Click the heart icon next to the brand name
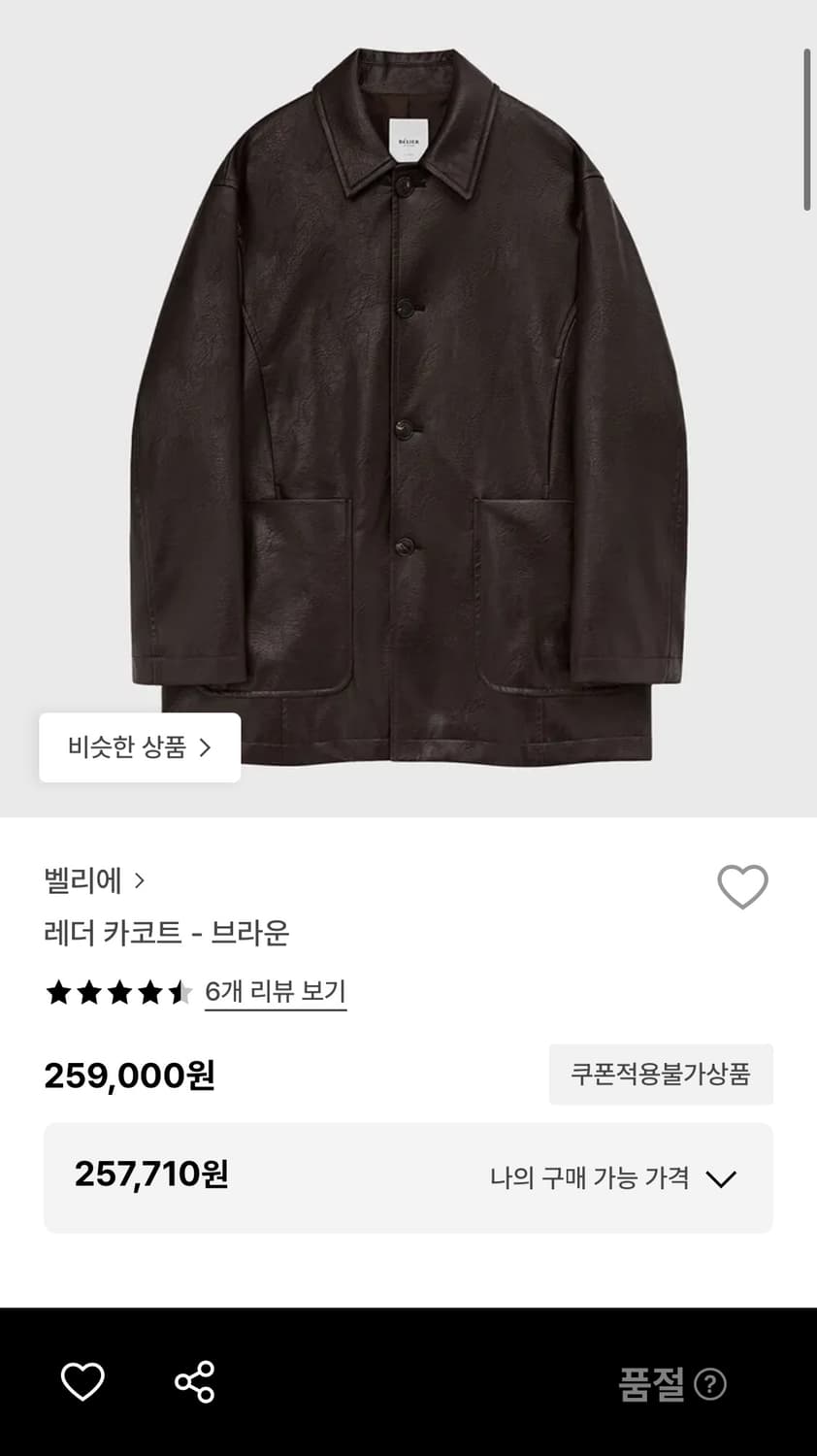 pyautogui.click(x=741, y=885)
